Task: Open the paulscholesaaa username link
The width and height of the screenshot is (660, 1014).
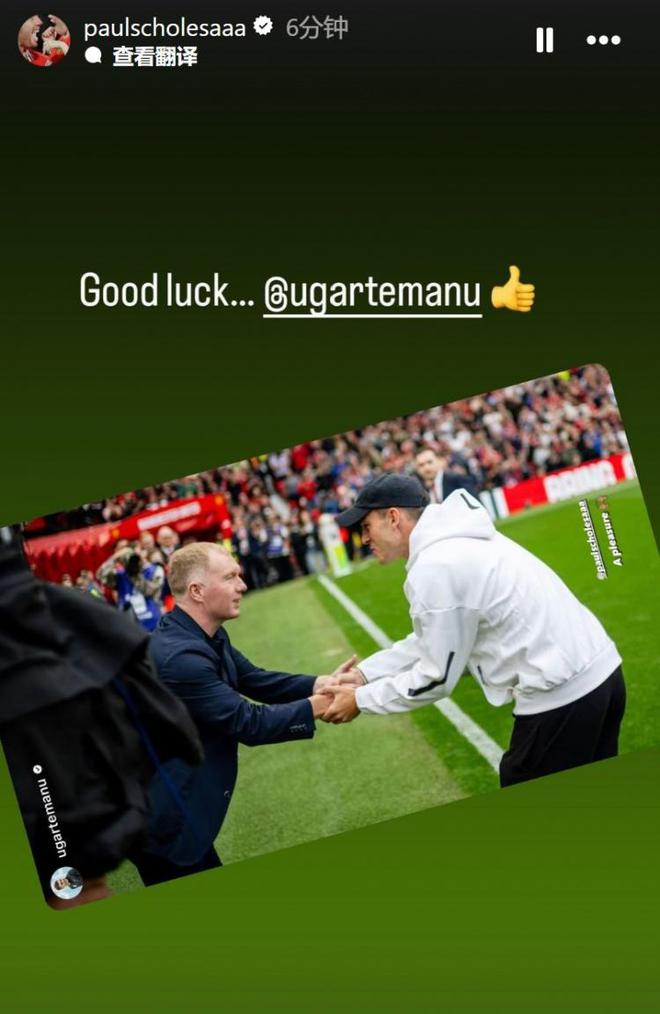Action: (x=164, y=27)
